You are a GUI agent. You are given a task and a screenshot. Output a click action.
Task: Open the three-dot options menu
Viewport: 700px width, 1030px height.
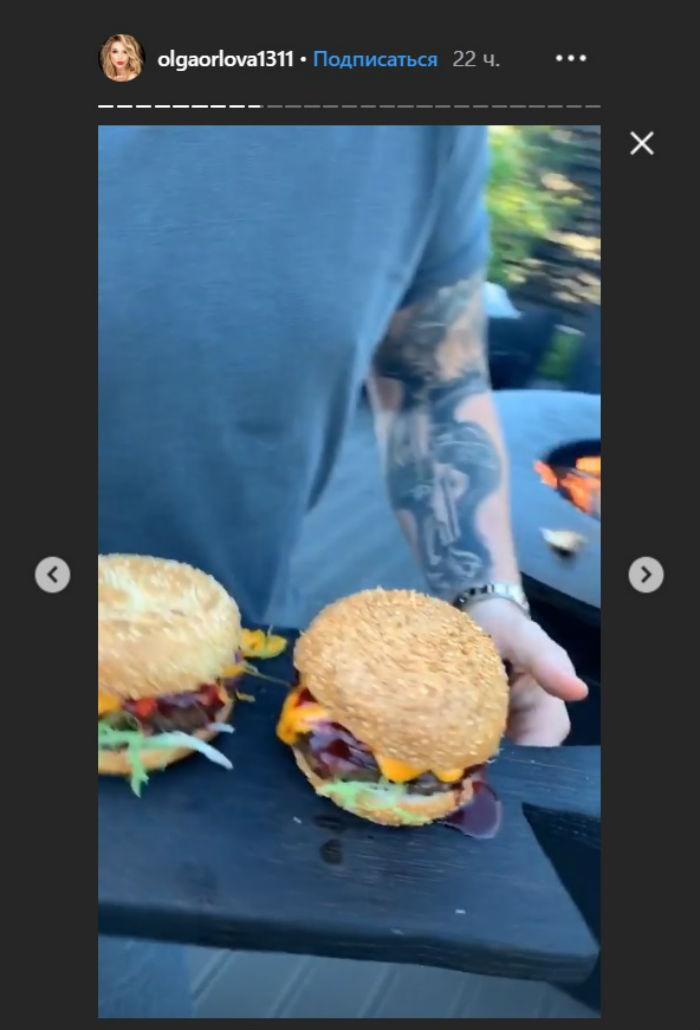click(571, 58)
